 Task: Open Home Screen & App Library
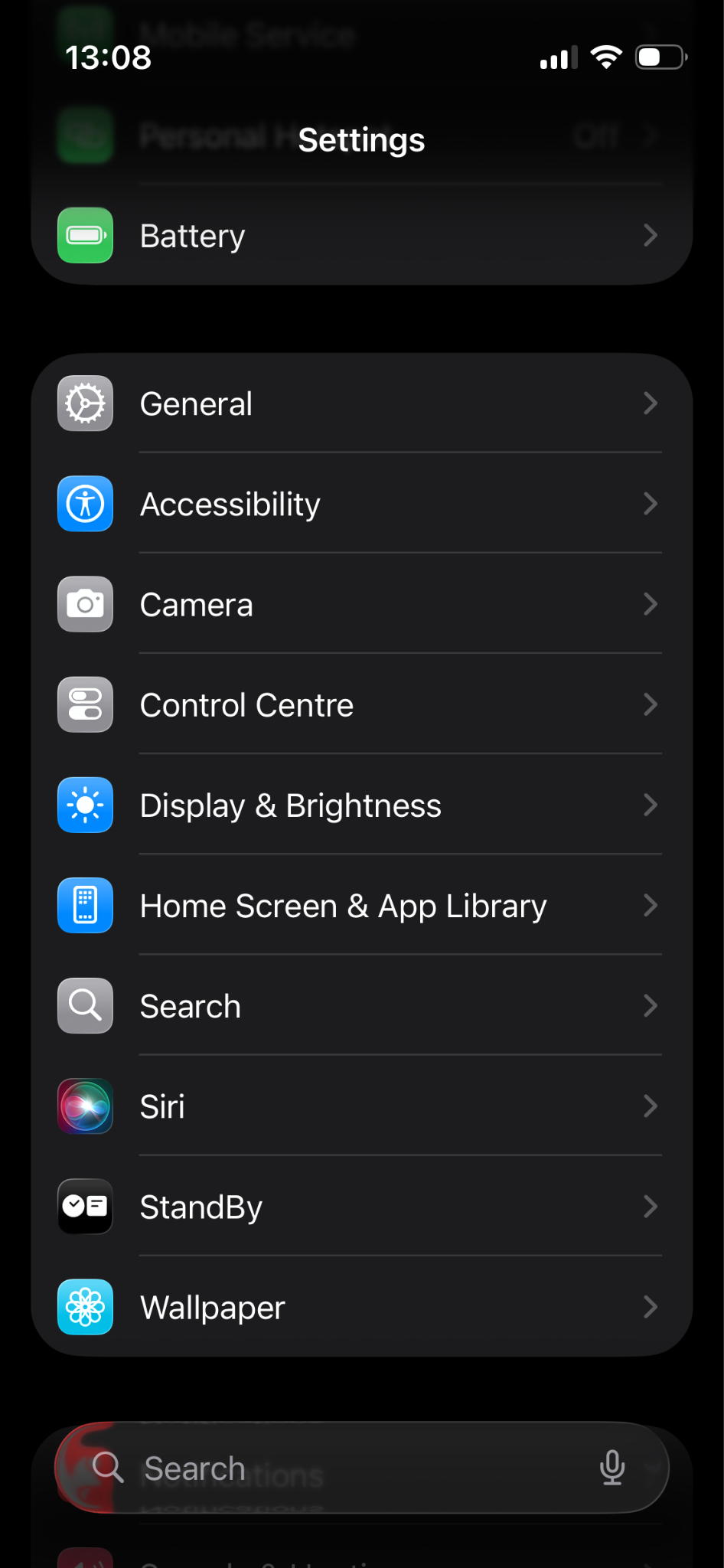tap(362, 905)
